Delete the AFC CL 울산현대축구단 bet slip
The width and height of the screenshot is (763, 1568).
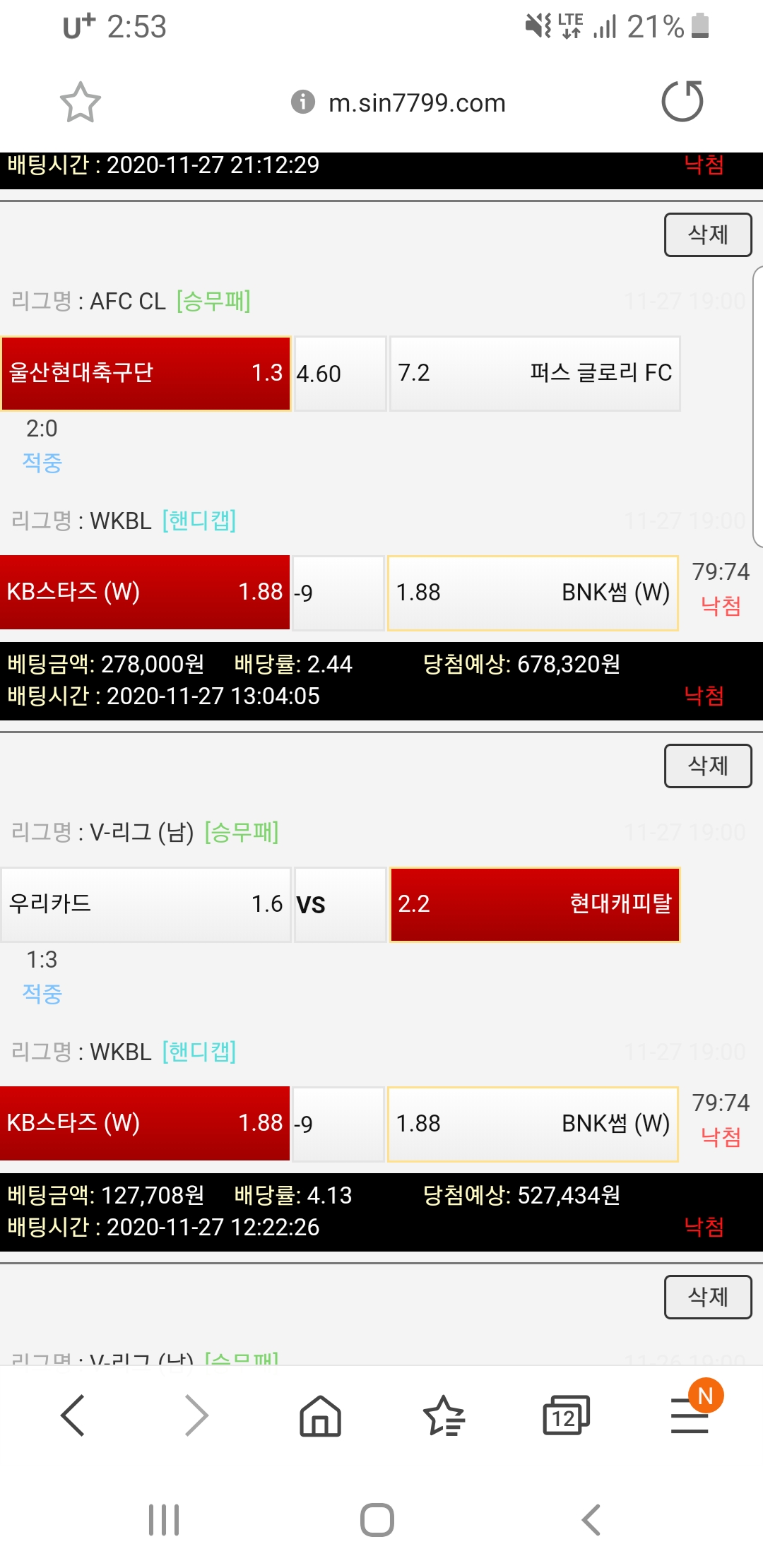point(707,234)
